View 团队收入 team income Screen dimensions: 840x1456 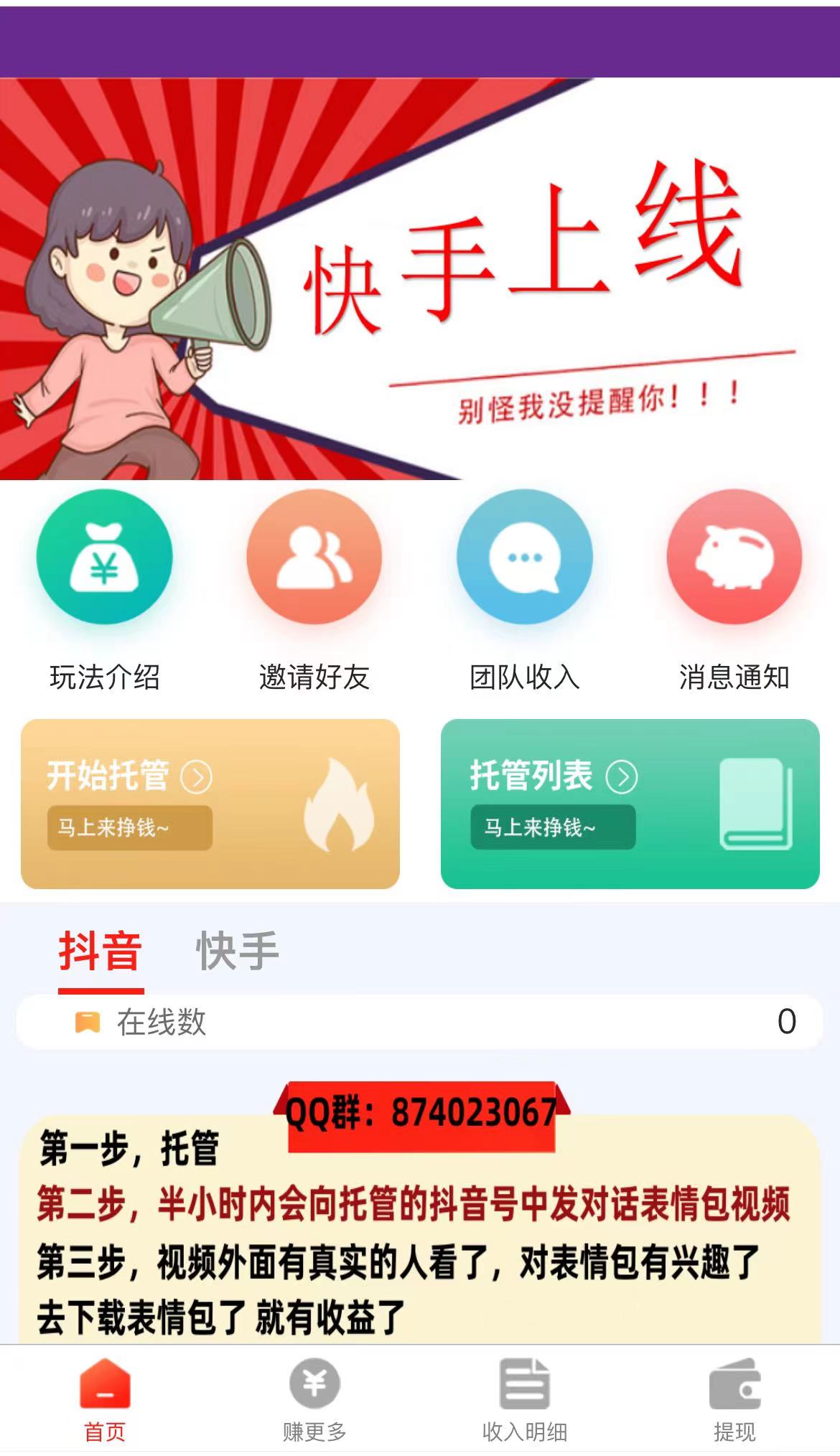tap(525, 557)
